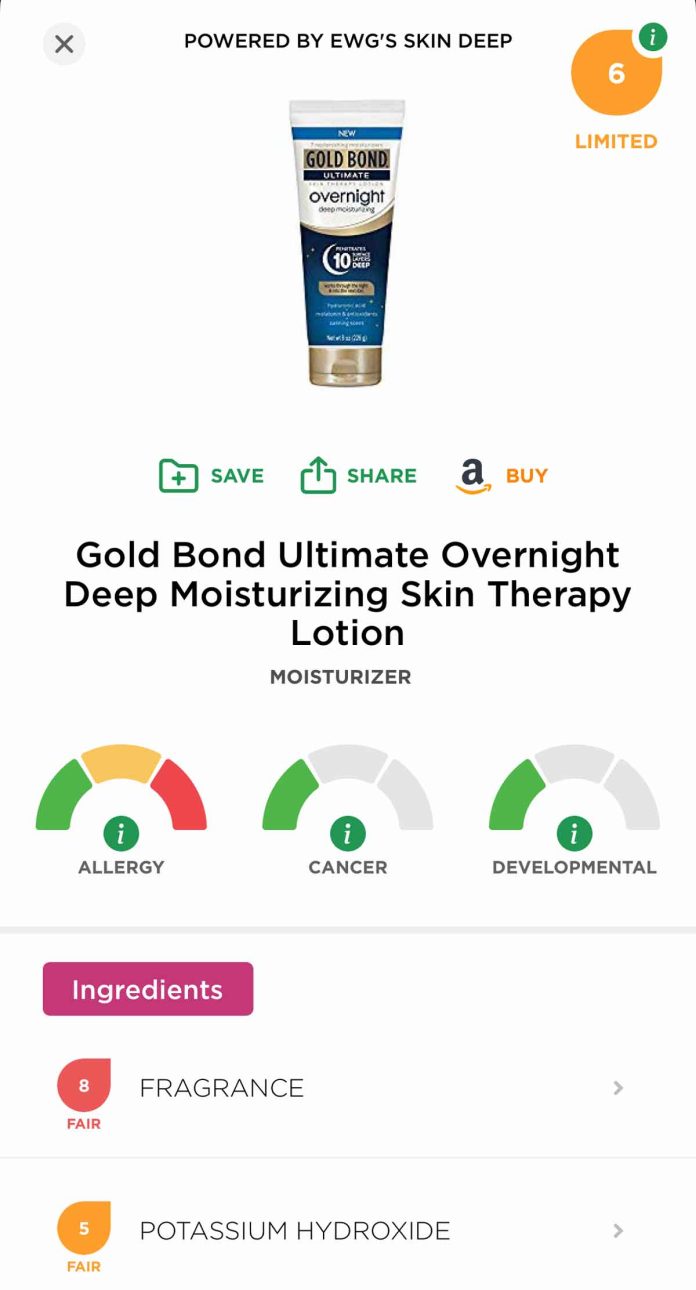The width and height of the screenshot is (696, 1290).
Task: Open info about the overall score of 6
Action: point(652,39)
